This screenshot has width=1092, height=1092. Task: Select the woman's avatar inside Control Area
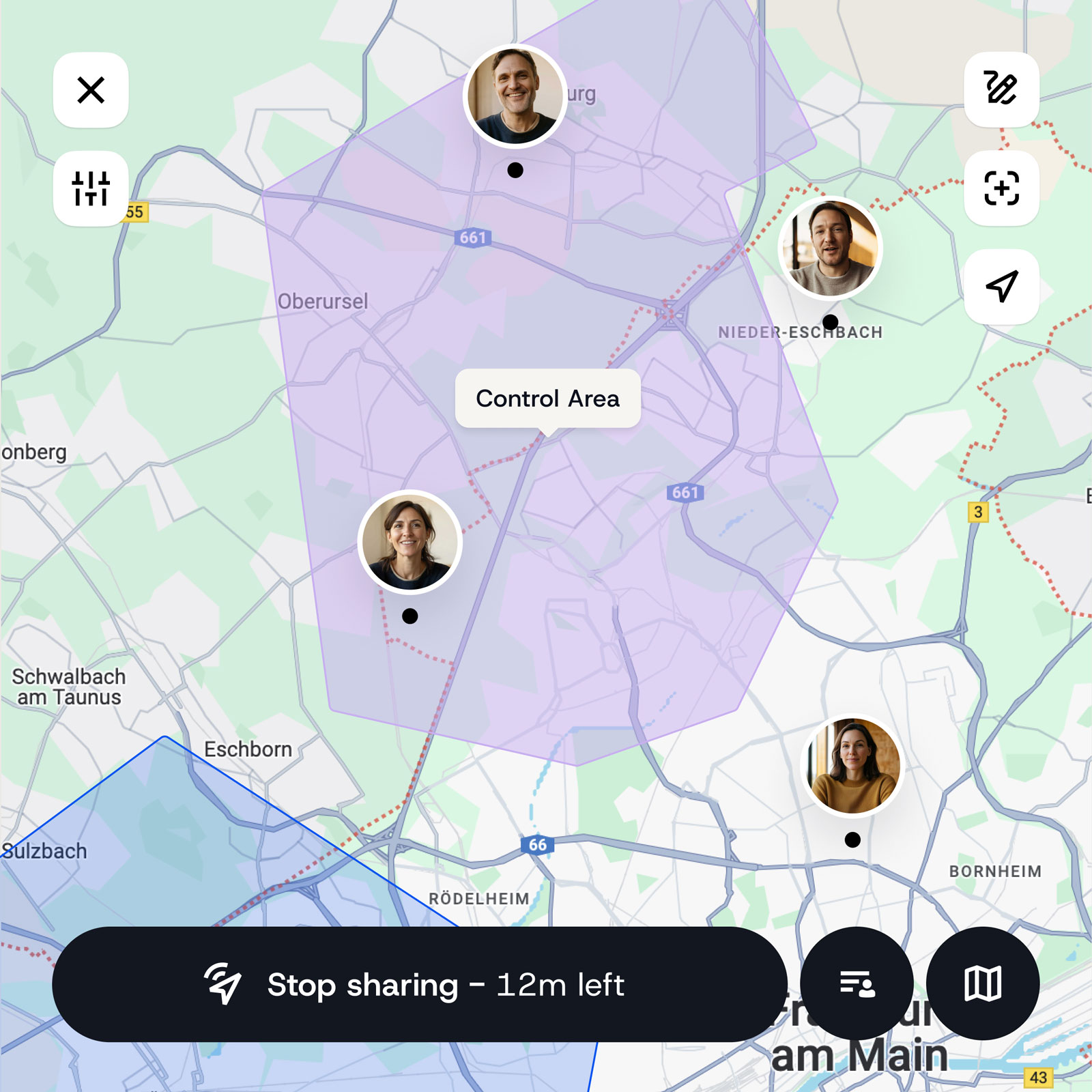(x=409, y=542)
